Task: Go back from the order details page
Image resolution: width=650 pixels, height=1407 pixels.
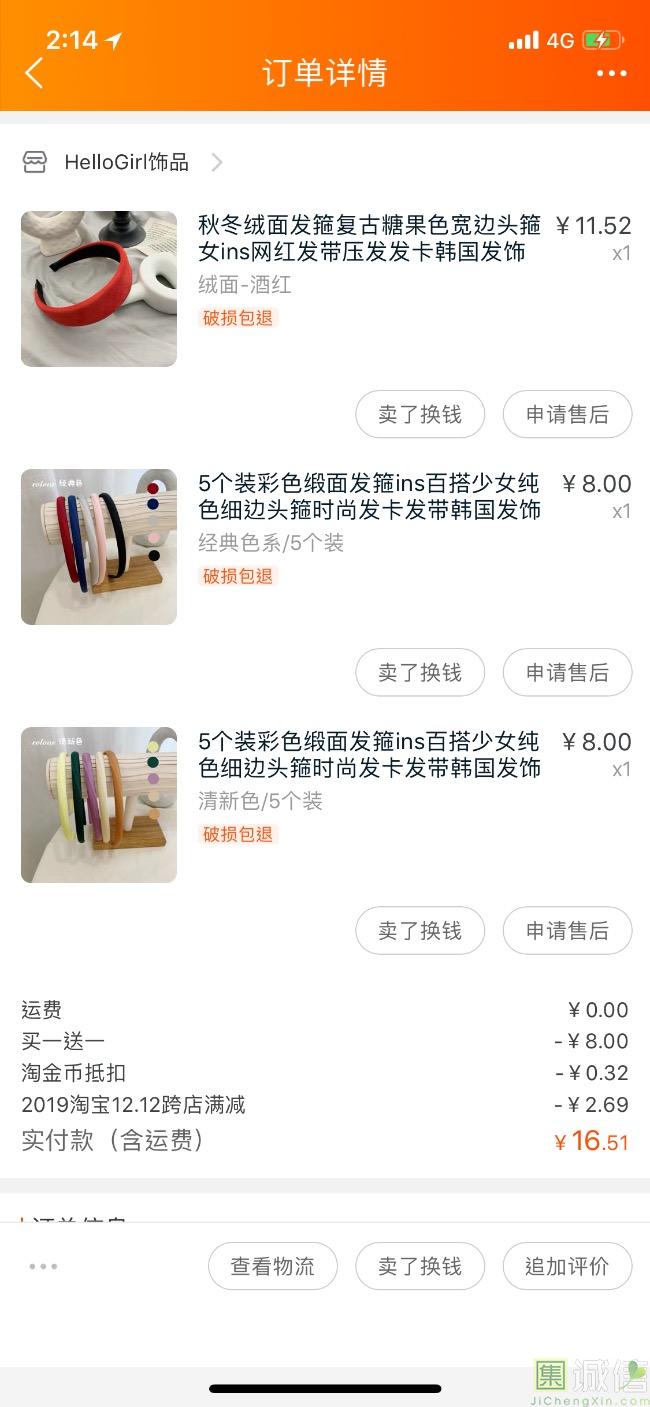Action: tap(35, 73)
